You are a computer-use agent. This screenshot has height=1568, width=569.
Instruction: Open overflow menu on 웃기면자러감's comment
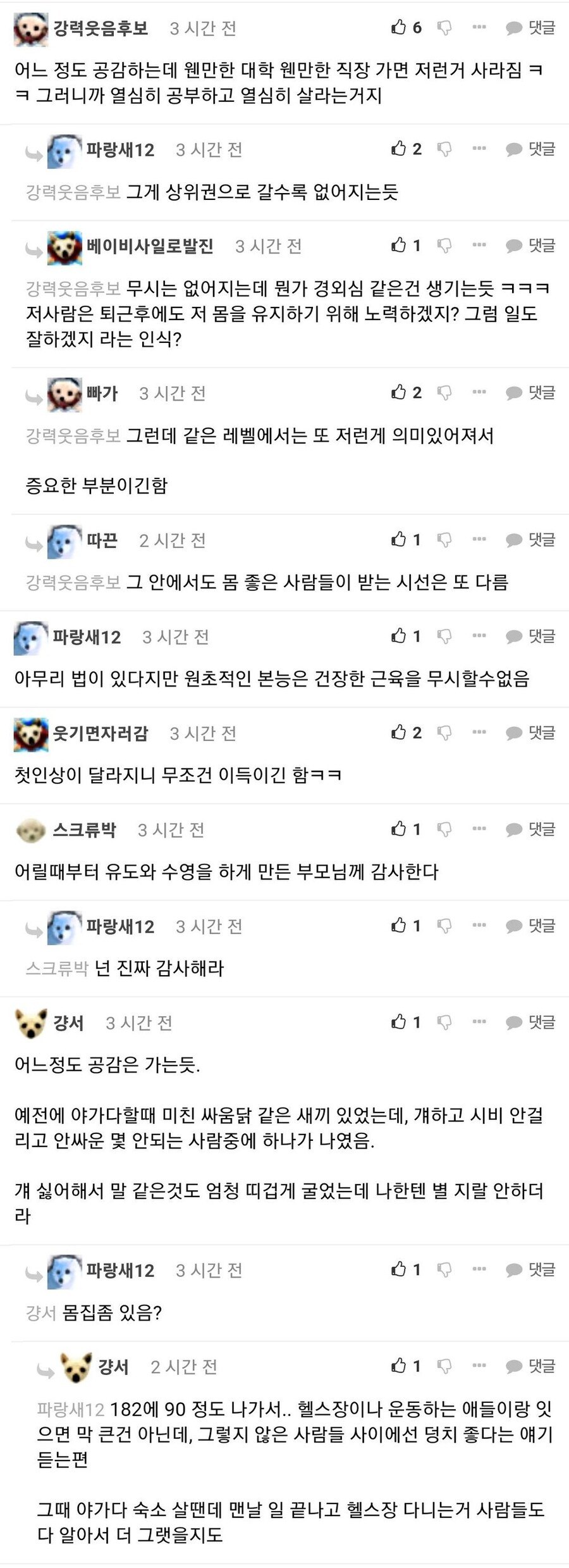[479, 732]
